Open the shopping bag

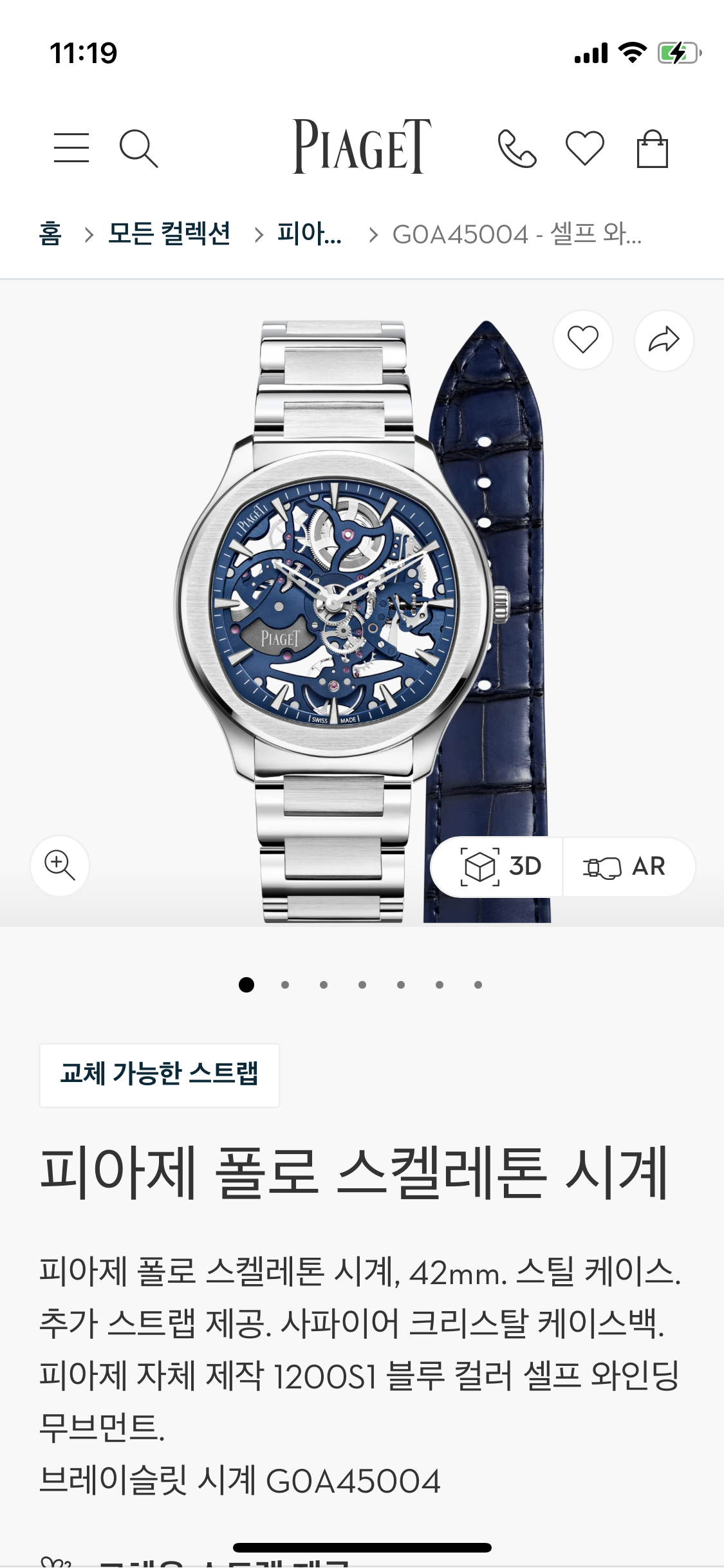[652, 149]
